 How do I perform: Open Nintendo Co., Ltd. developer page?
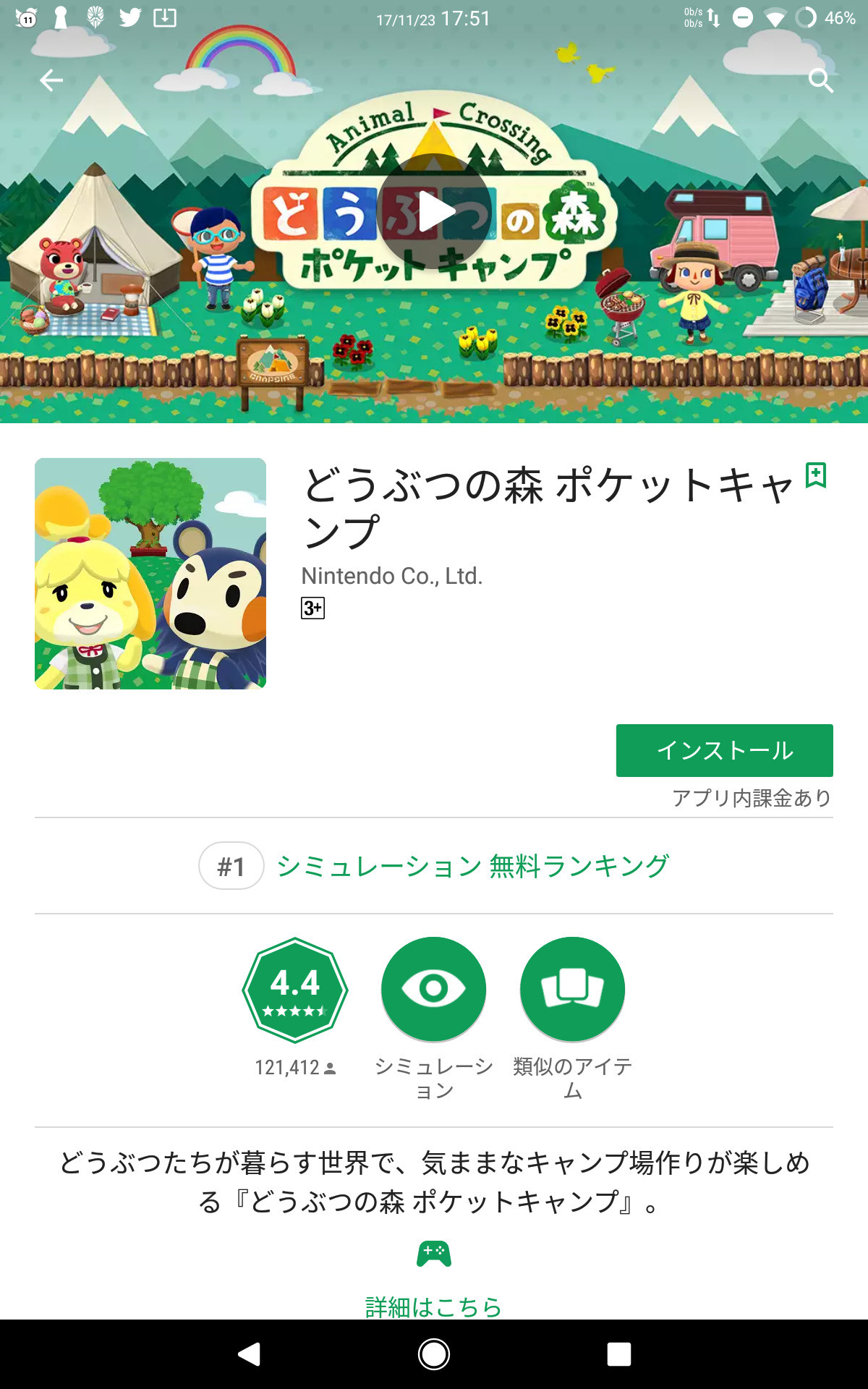[391, 576]
